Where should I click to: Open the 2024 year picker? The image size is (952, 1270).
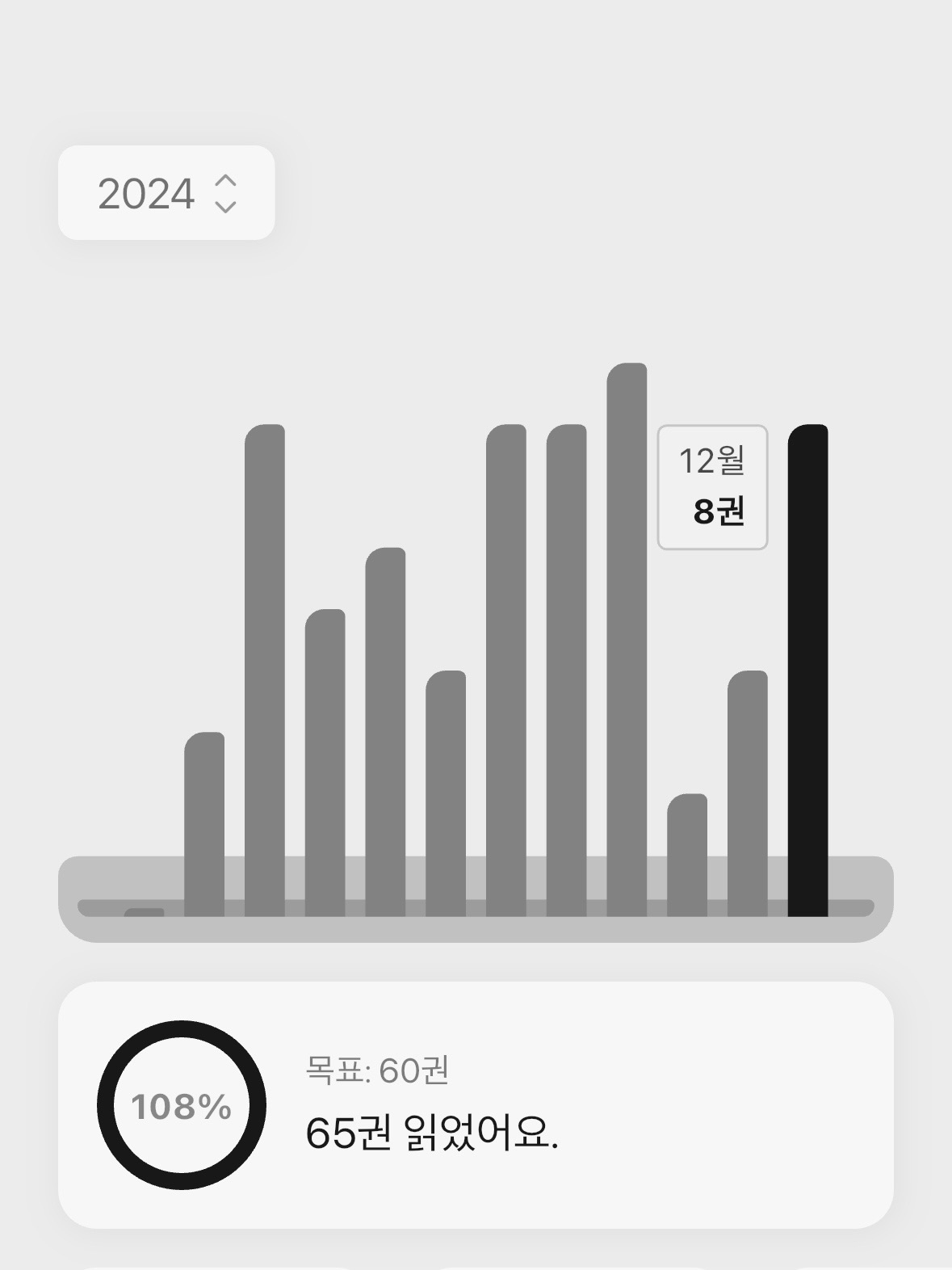(166, 193)
